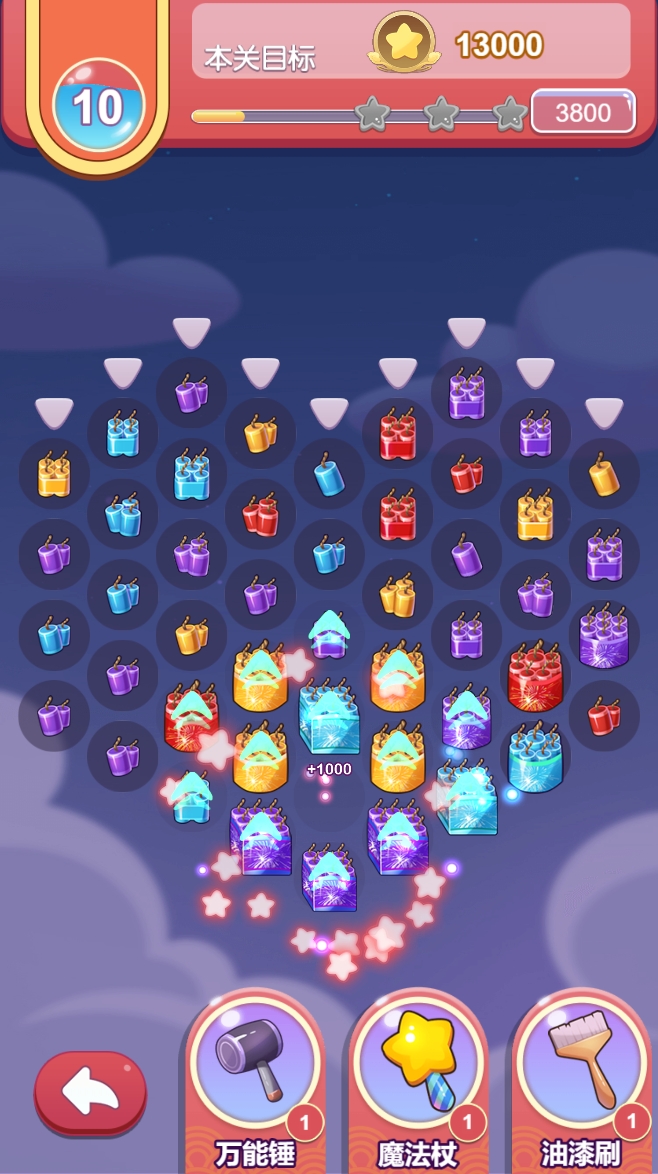This screenshot has height=1174, width=658.
Task: Tap the red back arrow button
Action: (90, 1092)
